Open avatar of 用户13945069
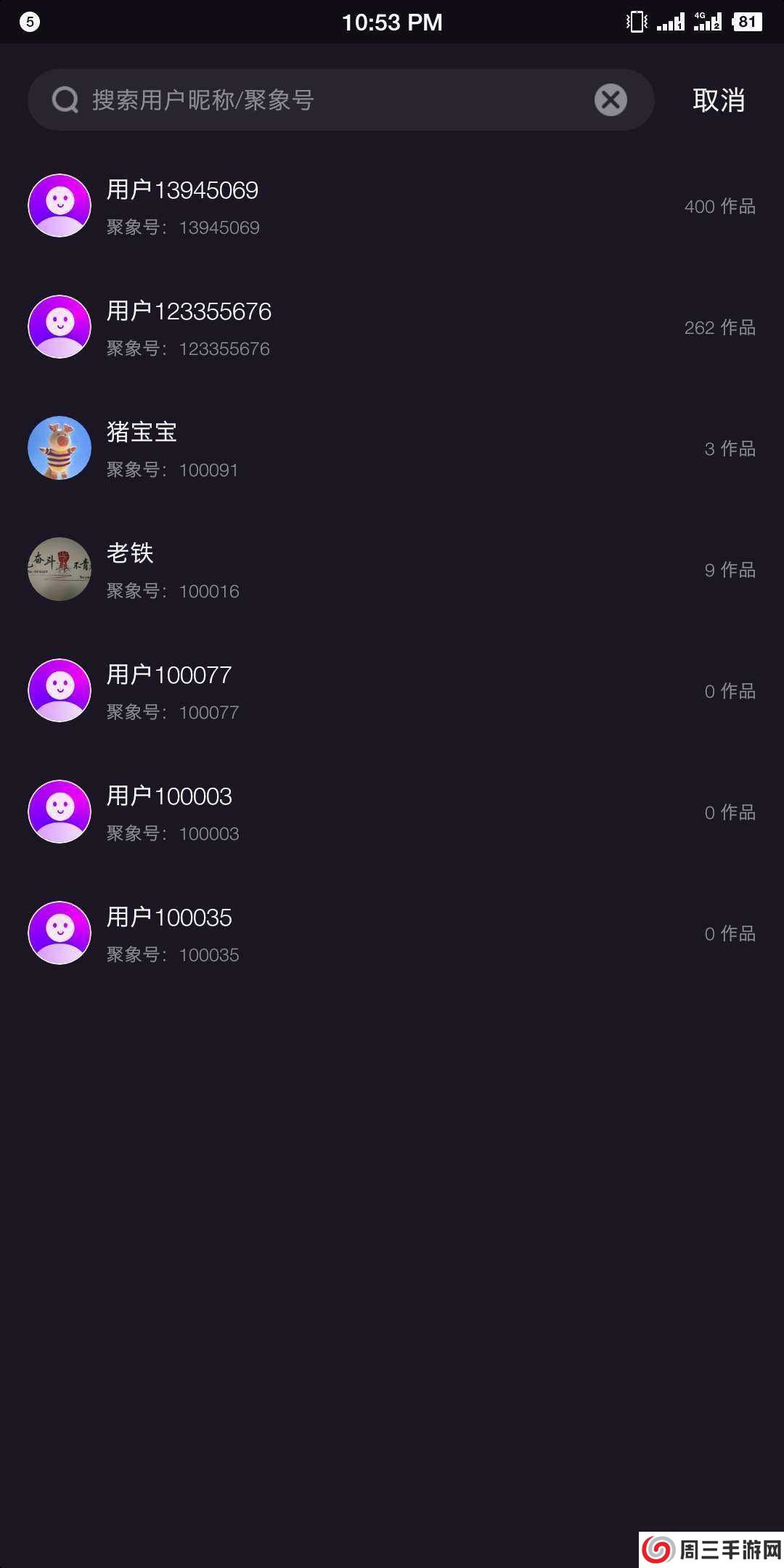784x1568 pixels. click(x=59, y=205)
